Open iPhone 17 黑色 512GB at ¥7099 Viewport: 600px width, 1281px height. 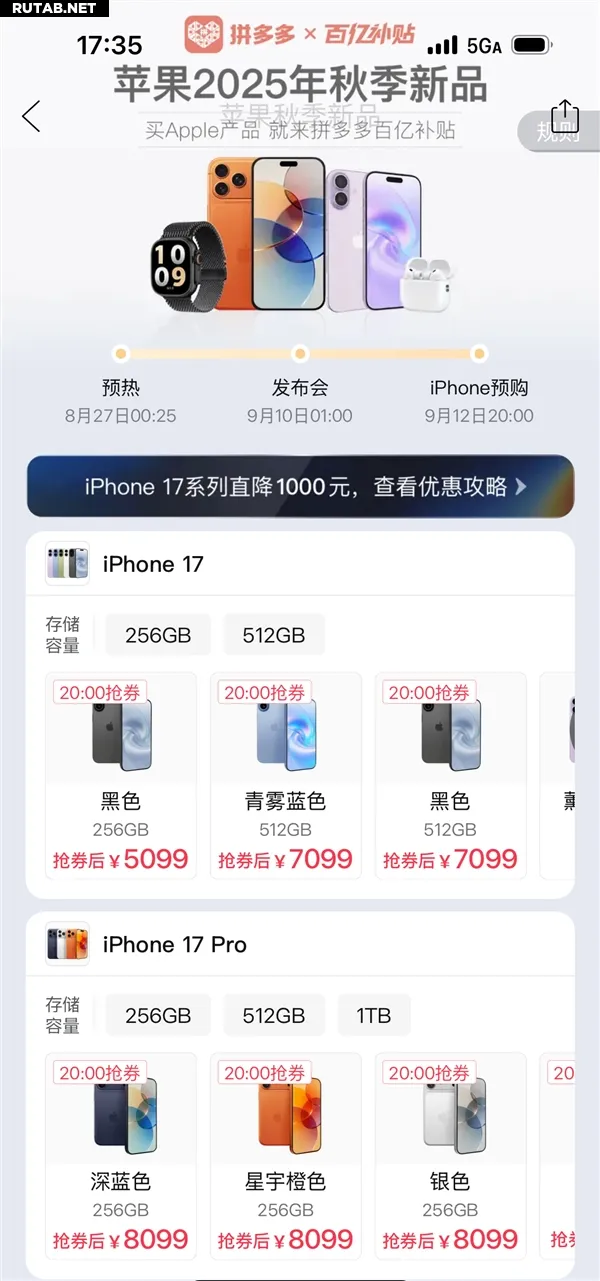point(451,776)
